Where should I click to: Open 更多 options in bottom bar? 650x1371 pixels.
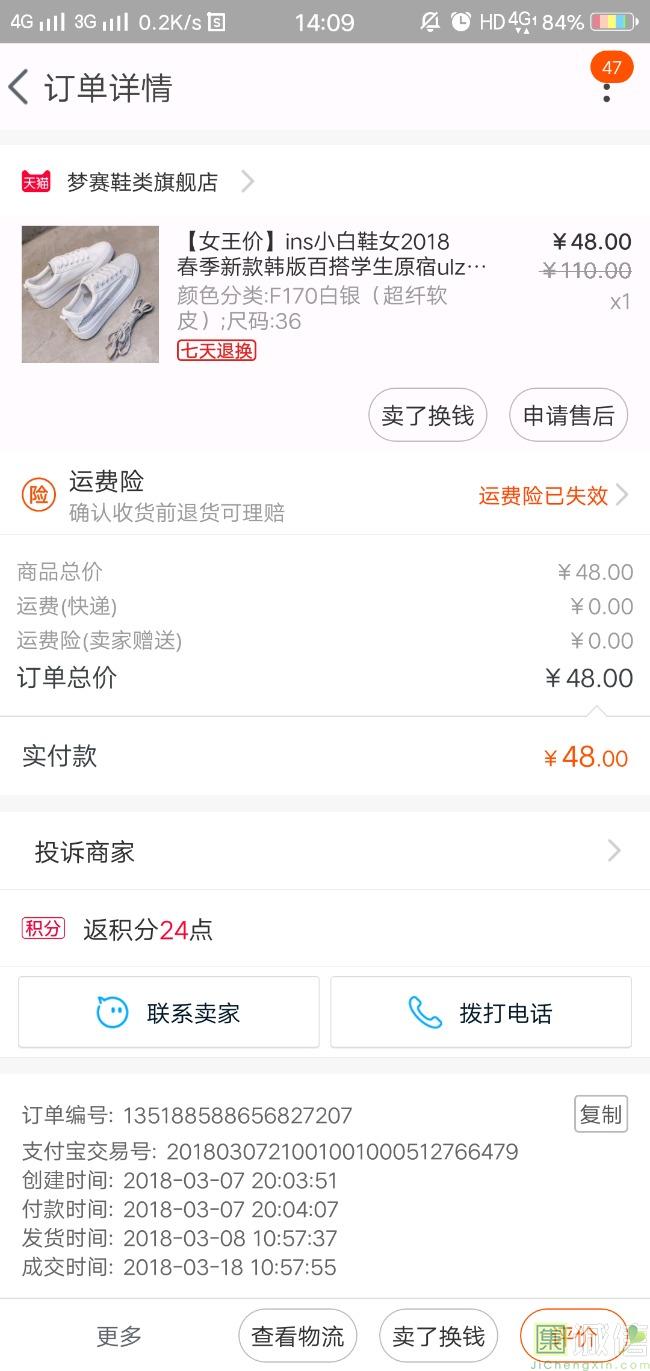click(x=119, y=1336)
